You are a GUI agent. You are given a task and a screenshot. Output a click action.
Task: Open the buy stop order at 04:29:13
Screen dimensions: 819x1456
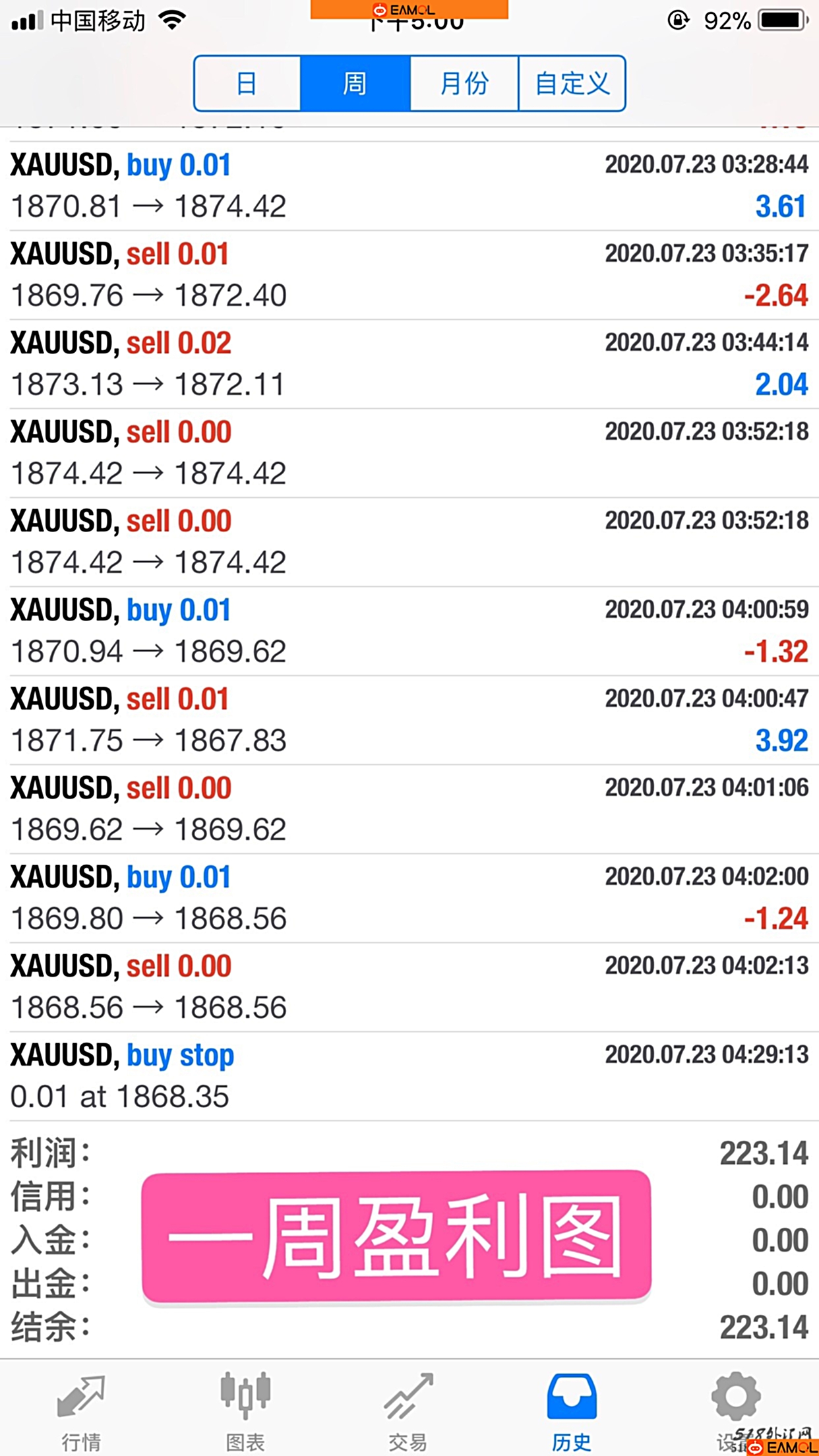point(409,1076)
